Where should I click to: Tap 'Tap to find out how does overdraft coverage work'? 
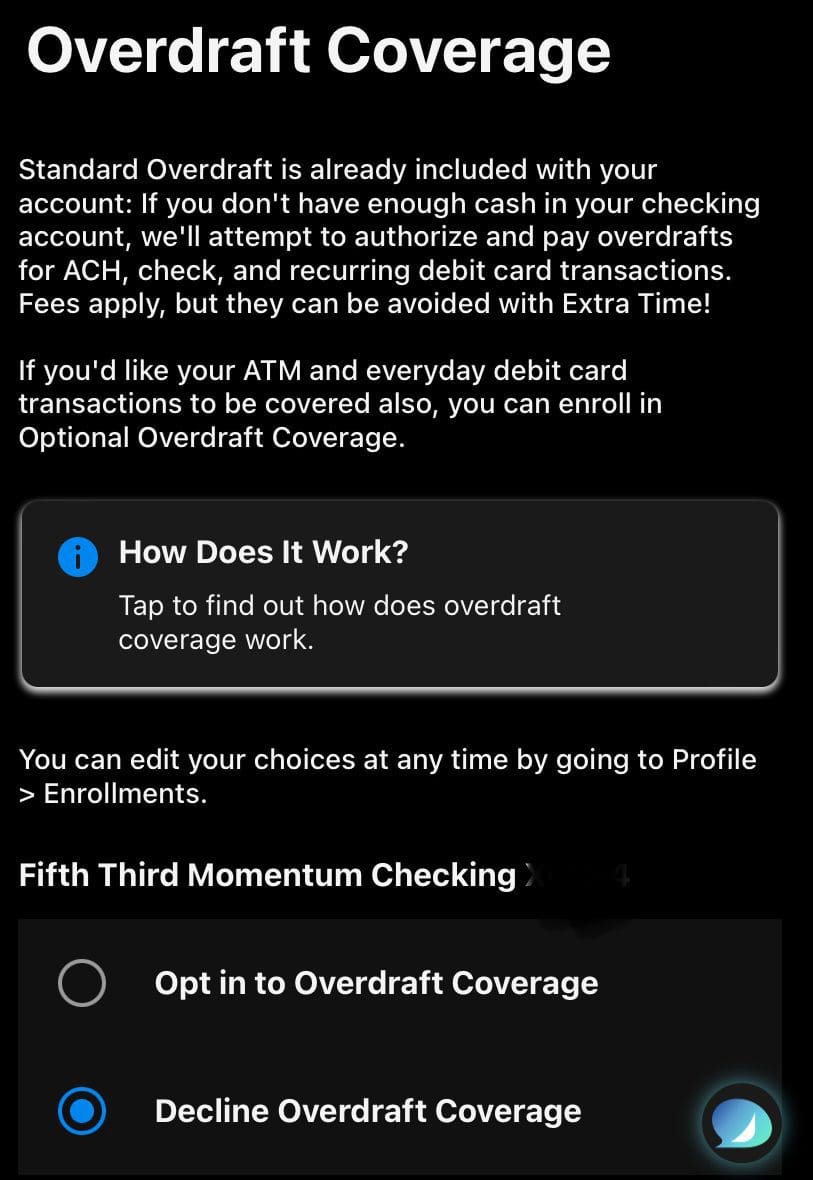pyautogui.click(x=340, y=621)
